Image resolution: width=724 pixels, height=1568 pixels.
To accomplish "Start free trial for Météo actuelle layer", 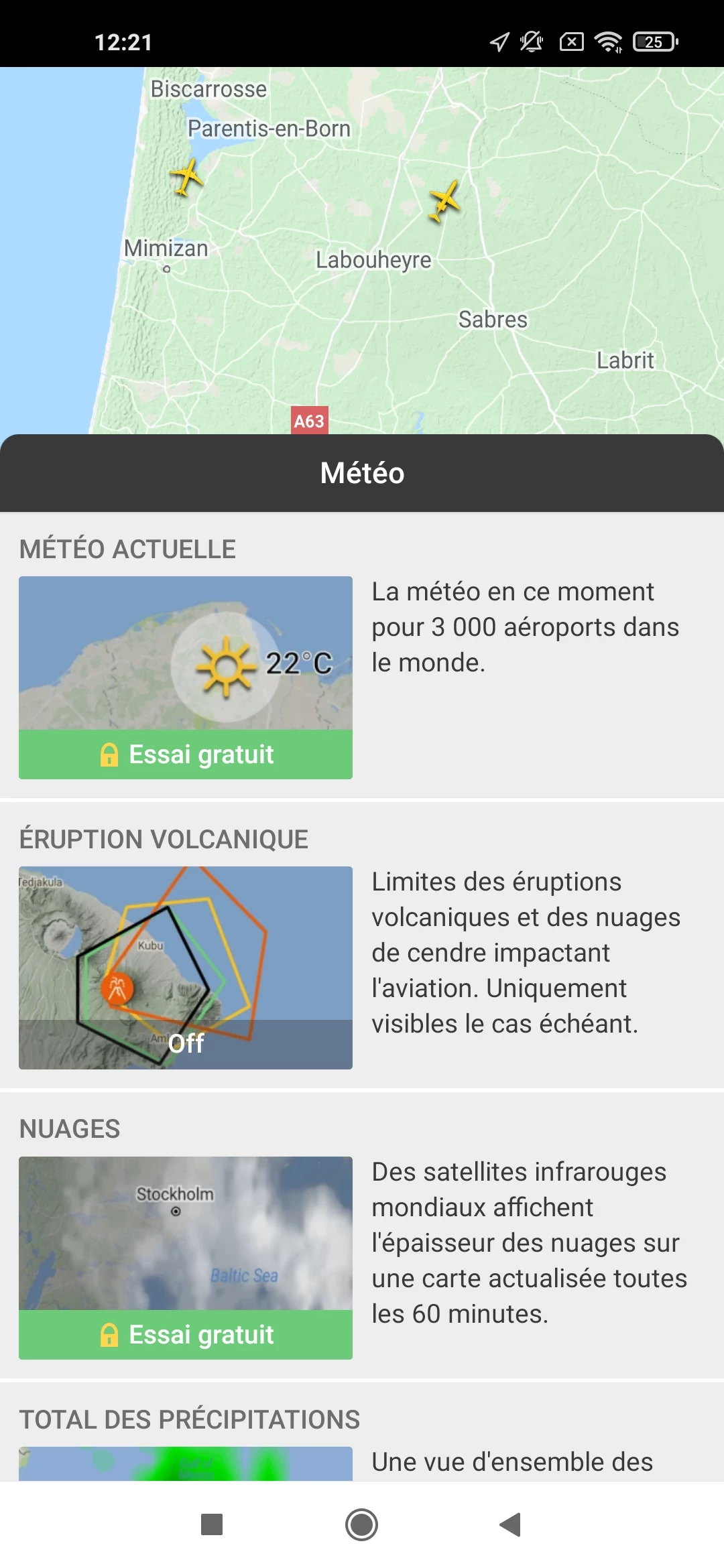I will (186, 755).
